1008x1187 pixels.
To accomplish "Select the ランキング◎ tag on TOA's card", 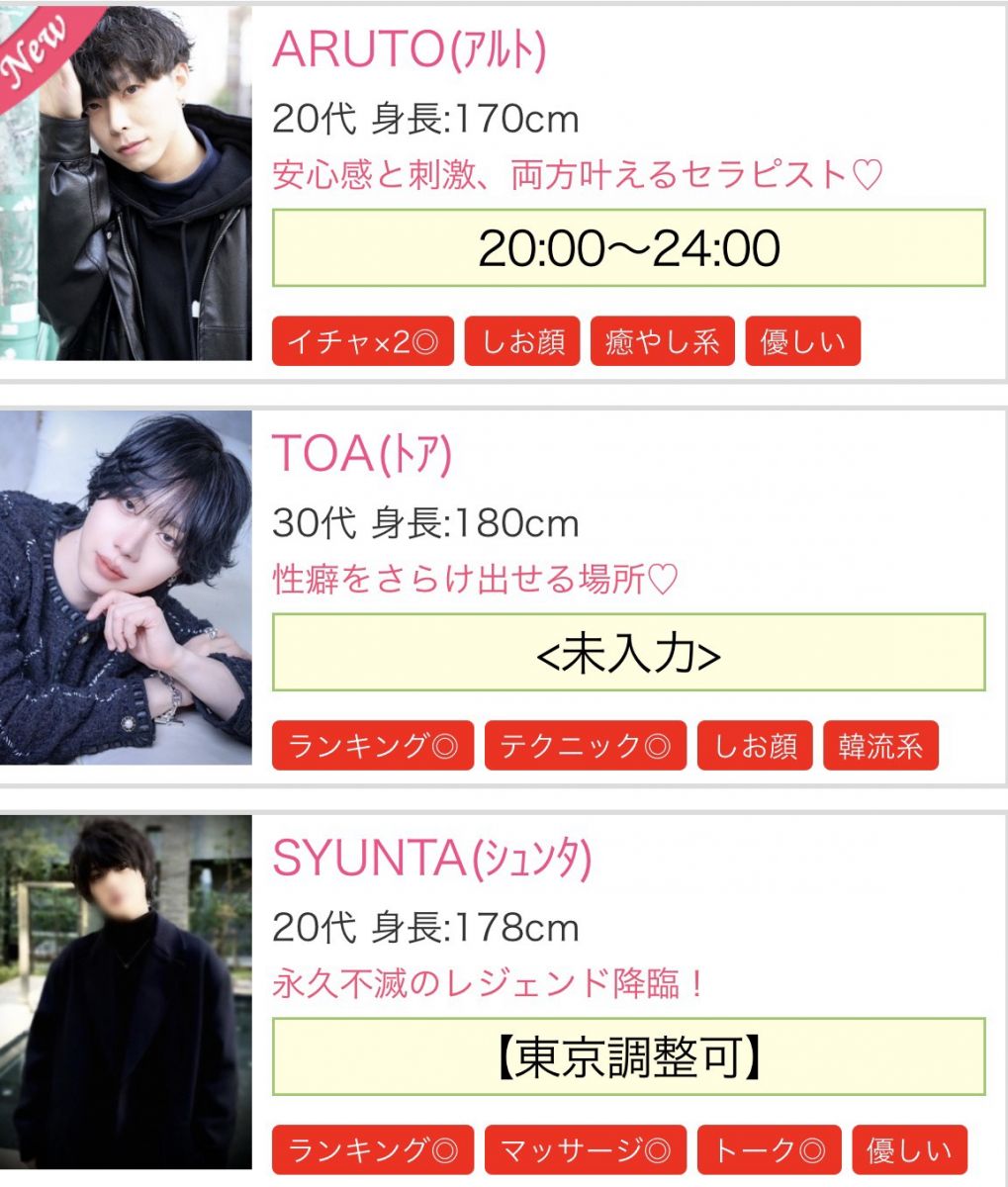I will coord(373,746).
